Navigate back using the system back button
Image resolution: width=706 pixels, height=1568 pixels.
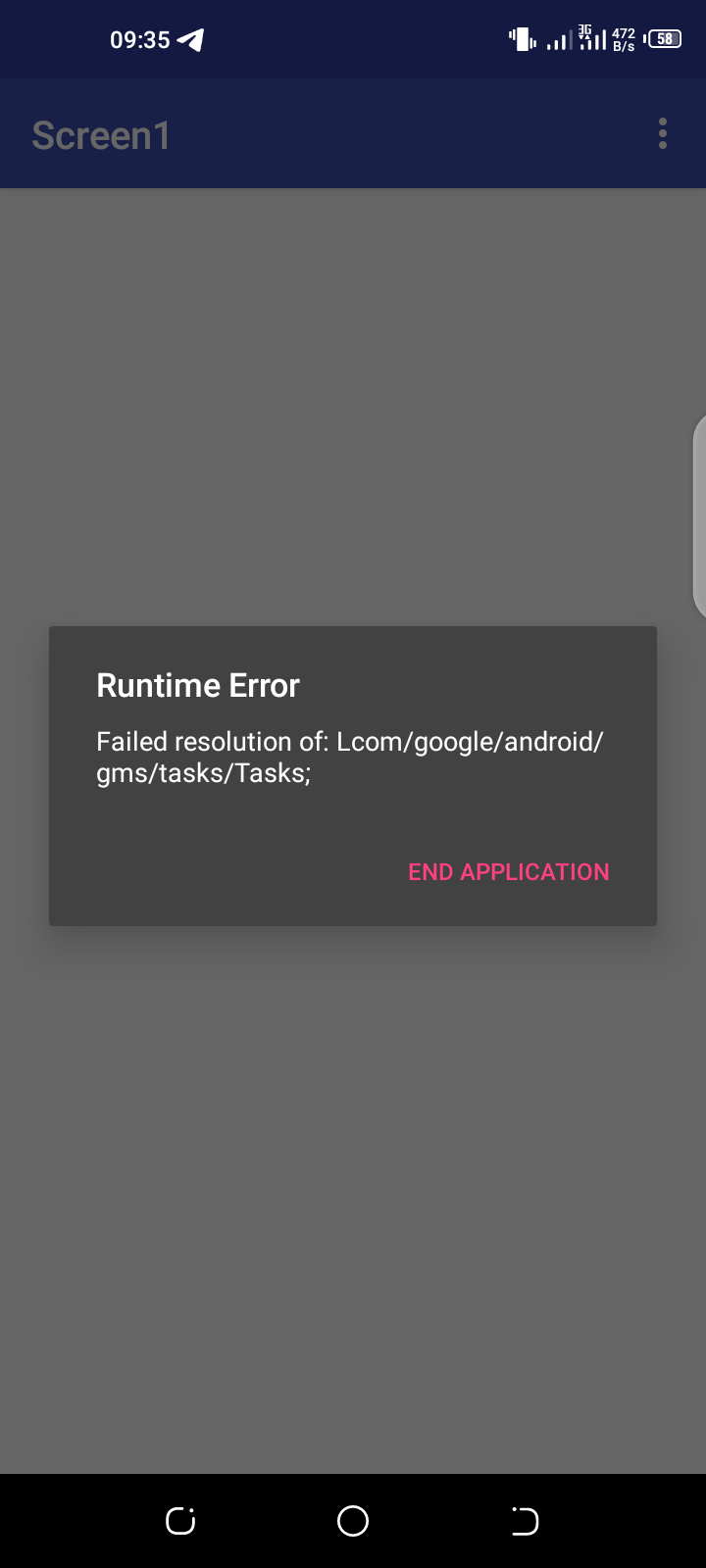[x=525, y=1521]
